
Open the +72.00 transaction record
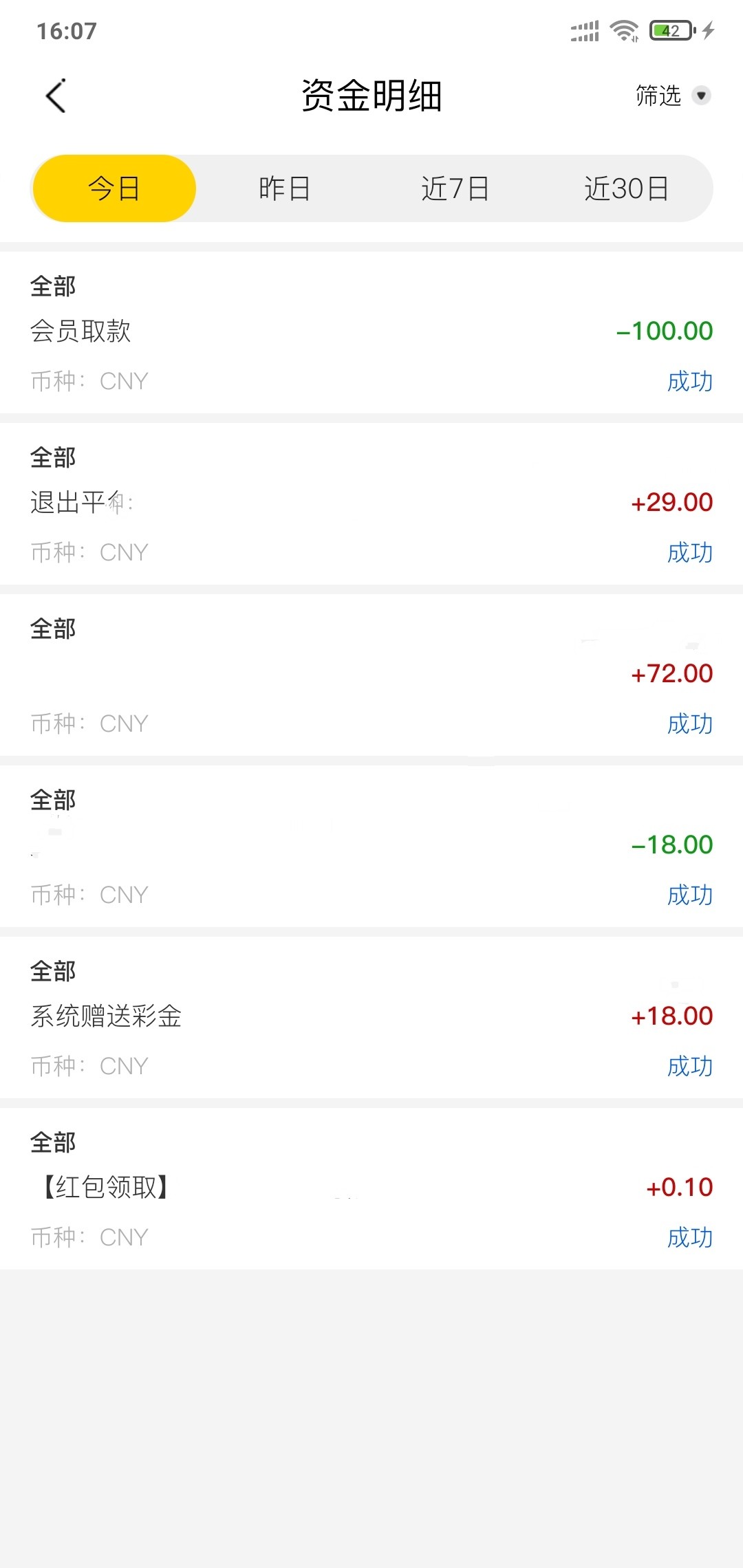[x=371, y=675]
